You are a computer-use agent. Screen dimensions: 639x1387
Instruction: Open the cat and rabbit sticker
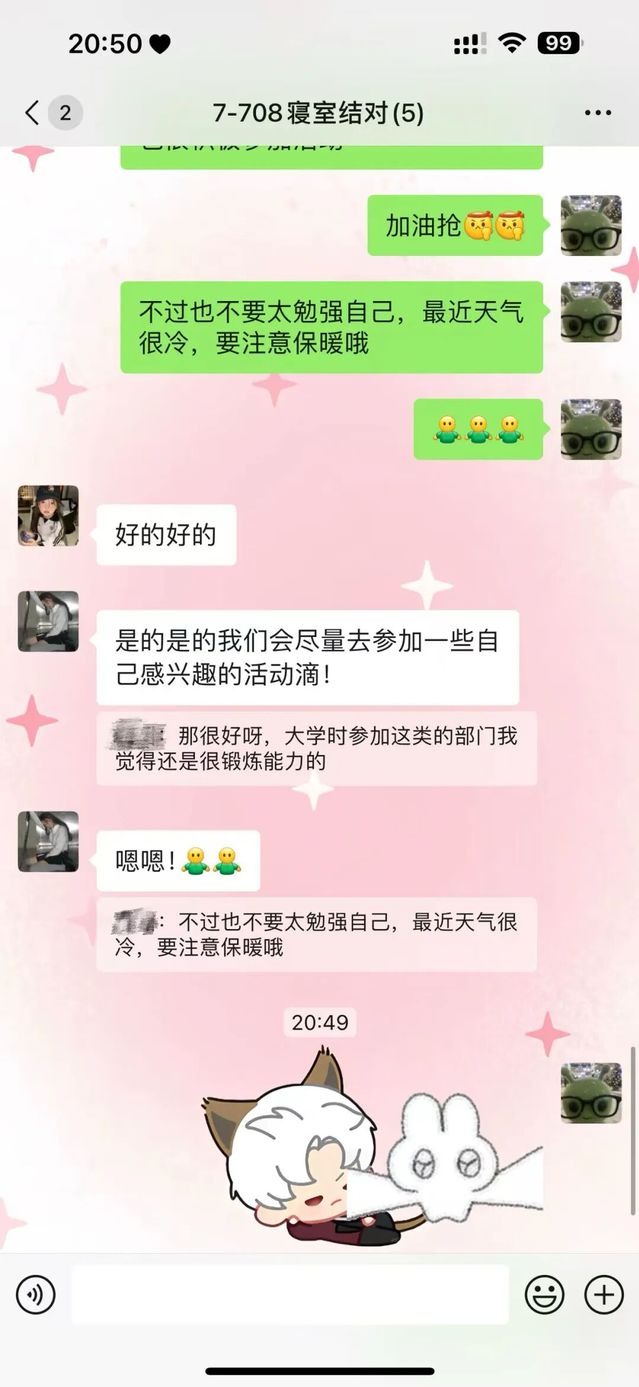point(375,1150)
